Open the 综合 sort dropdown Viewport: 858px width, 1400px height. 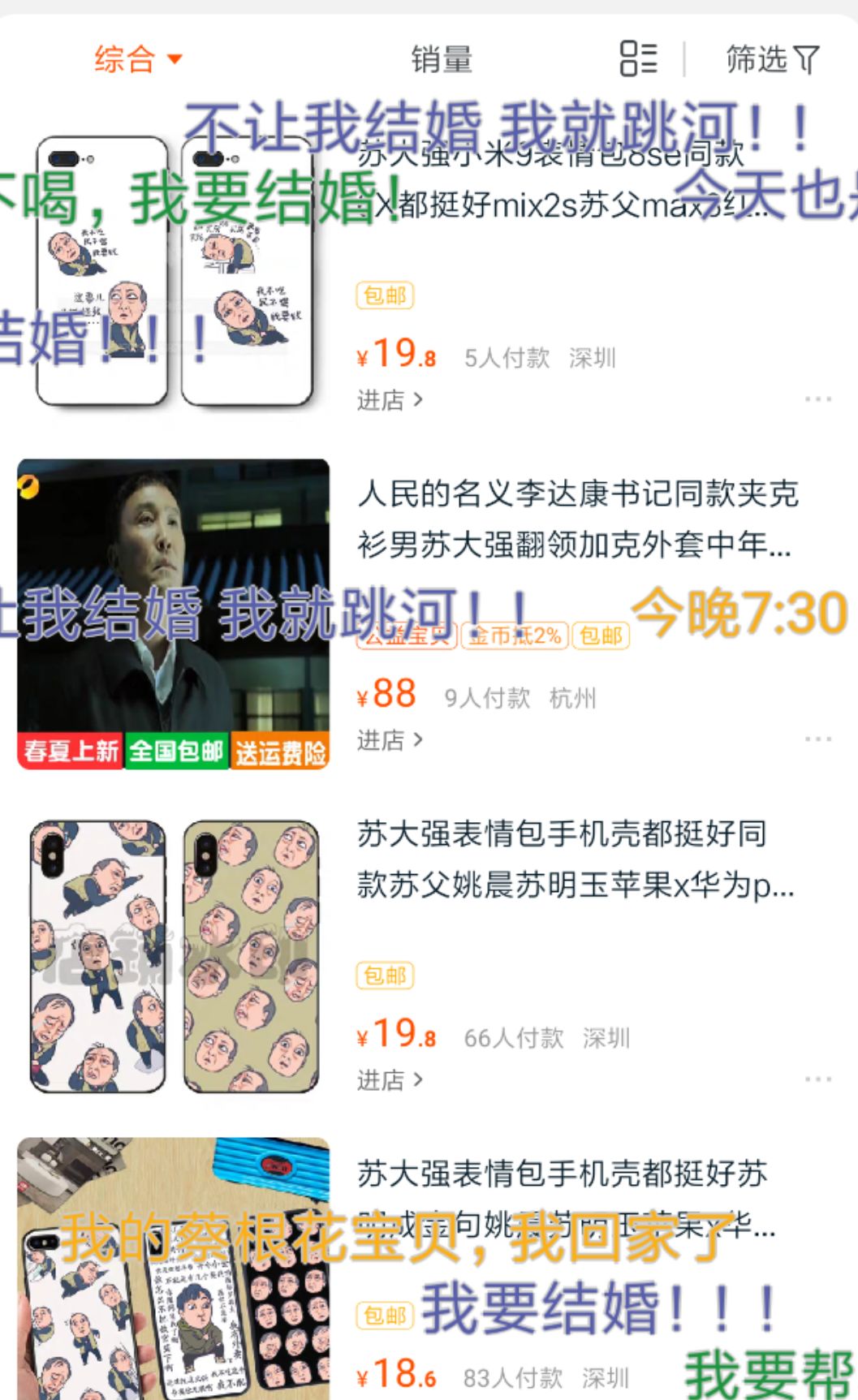click(135, 58)
